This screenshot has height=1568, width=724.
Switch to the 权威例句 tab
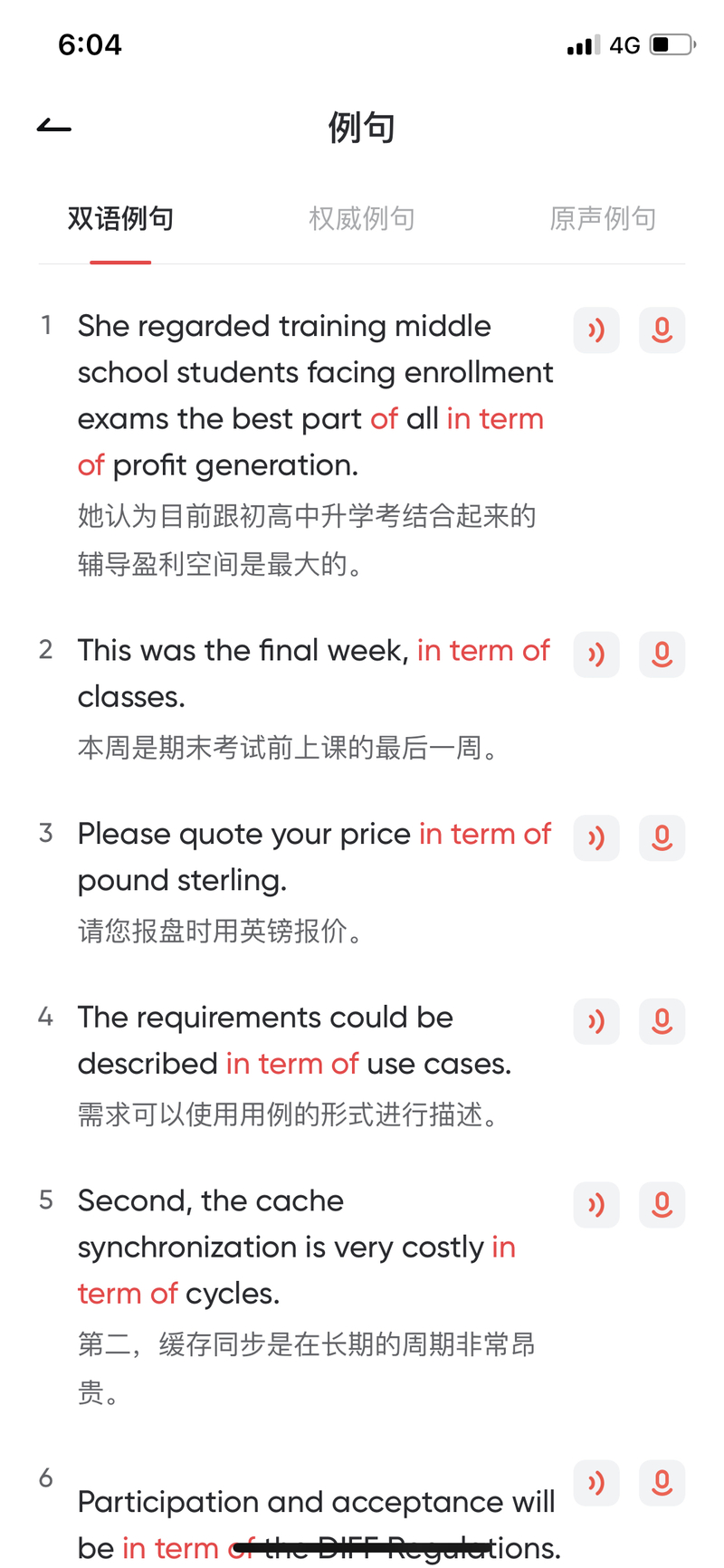(x=362, y=218)
